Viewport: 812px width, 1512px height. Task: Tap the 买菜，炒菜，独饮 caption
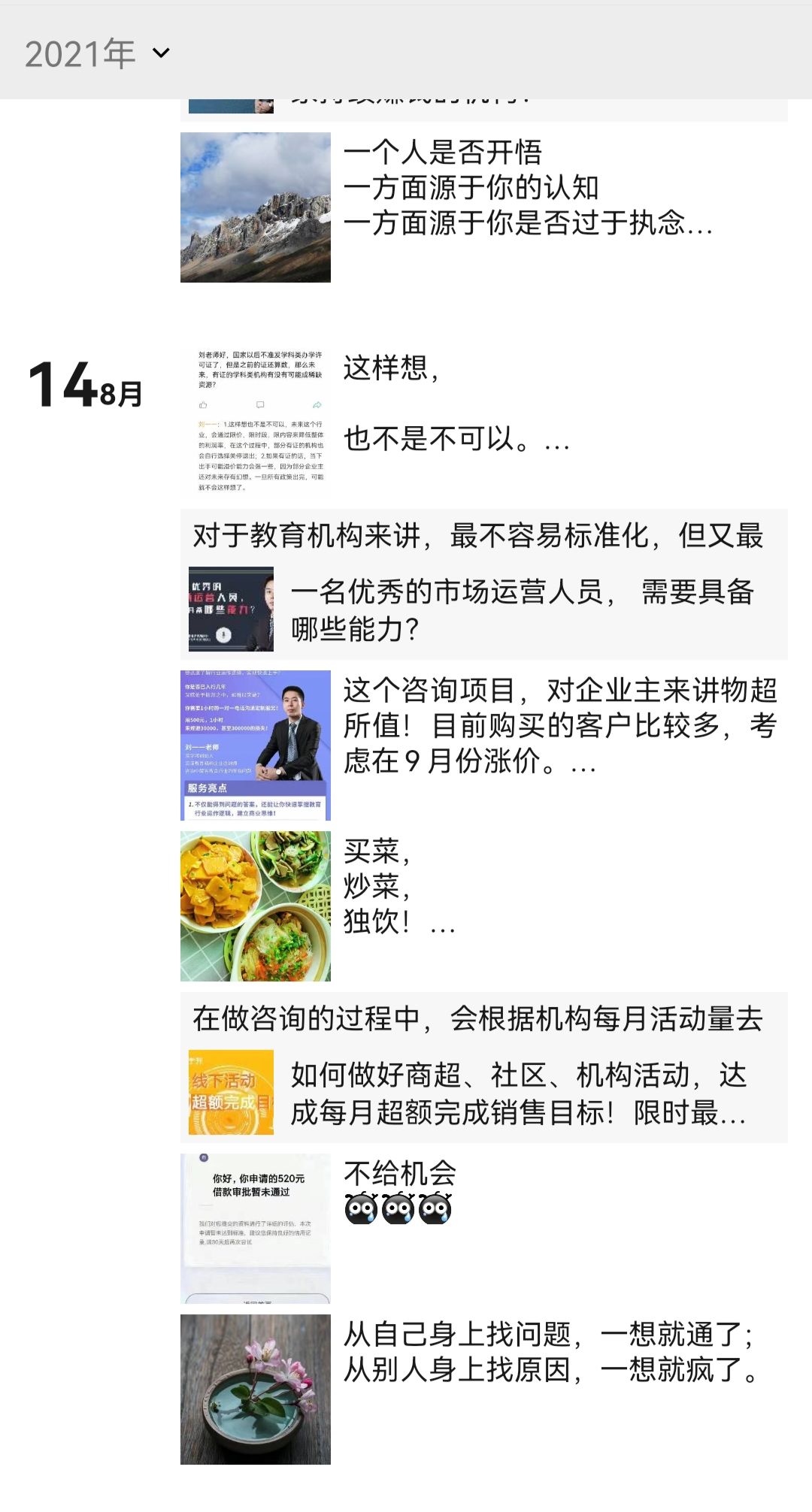(398, 891)
